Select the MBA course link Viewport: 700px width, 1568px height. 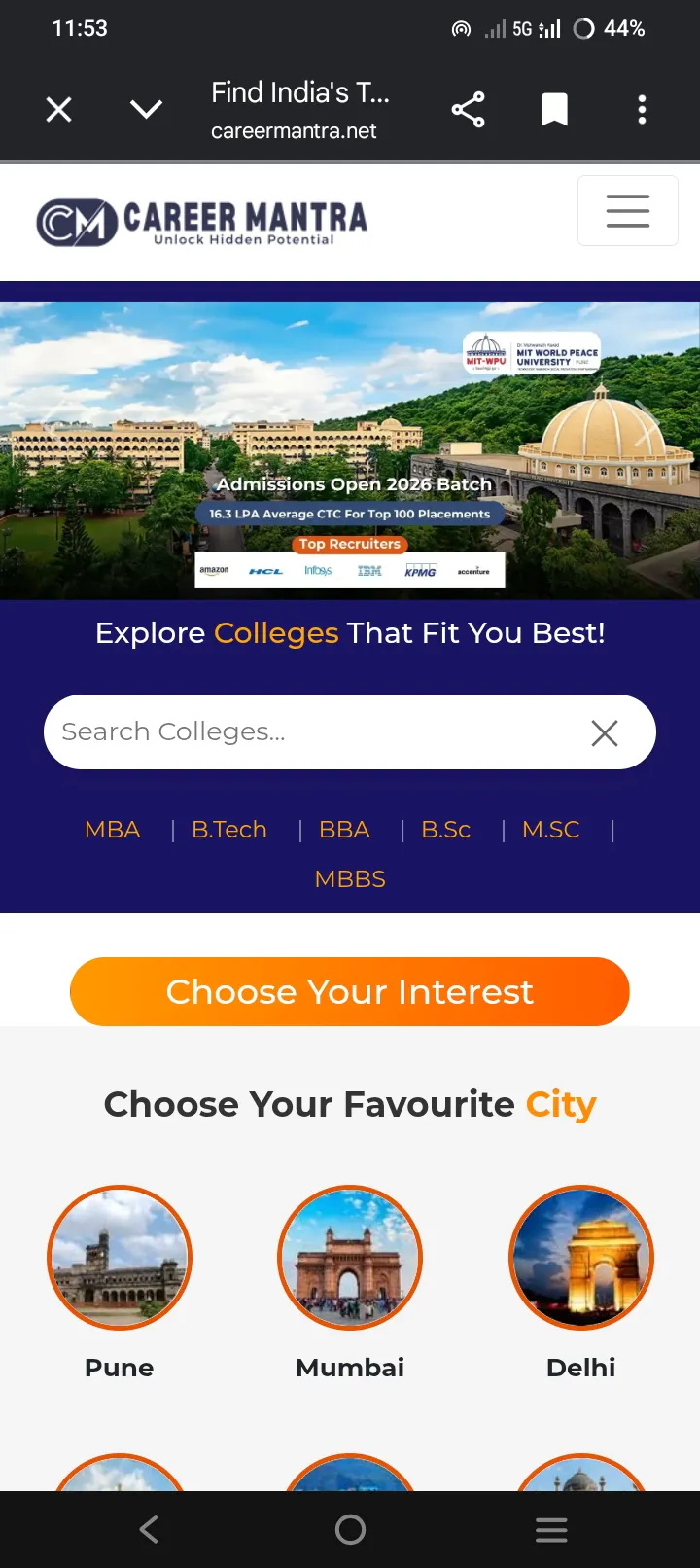[113, 830]
